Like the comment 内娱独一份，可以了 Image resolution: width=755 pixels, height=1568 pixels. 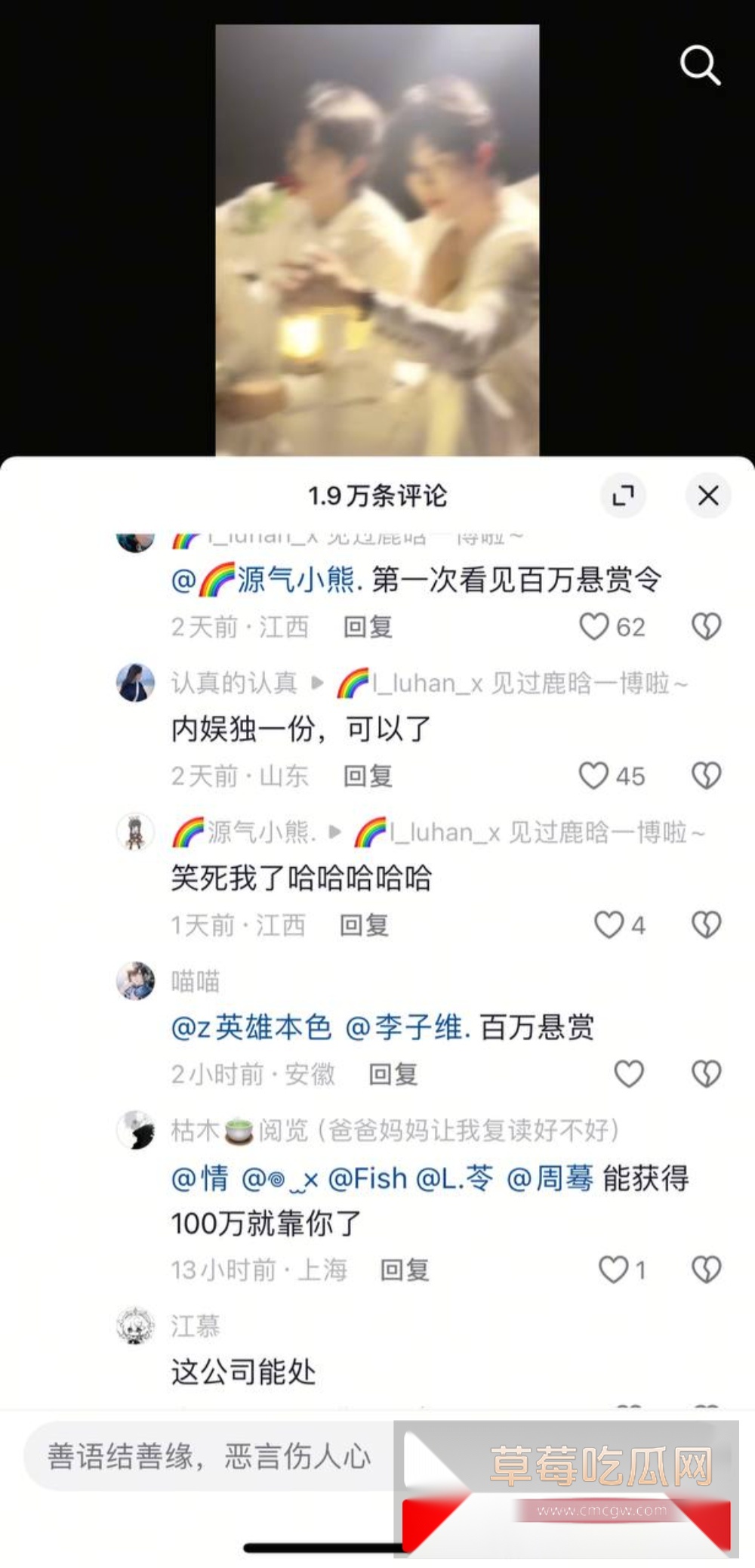click(x=594, y=776)
